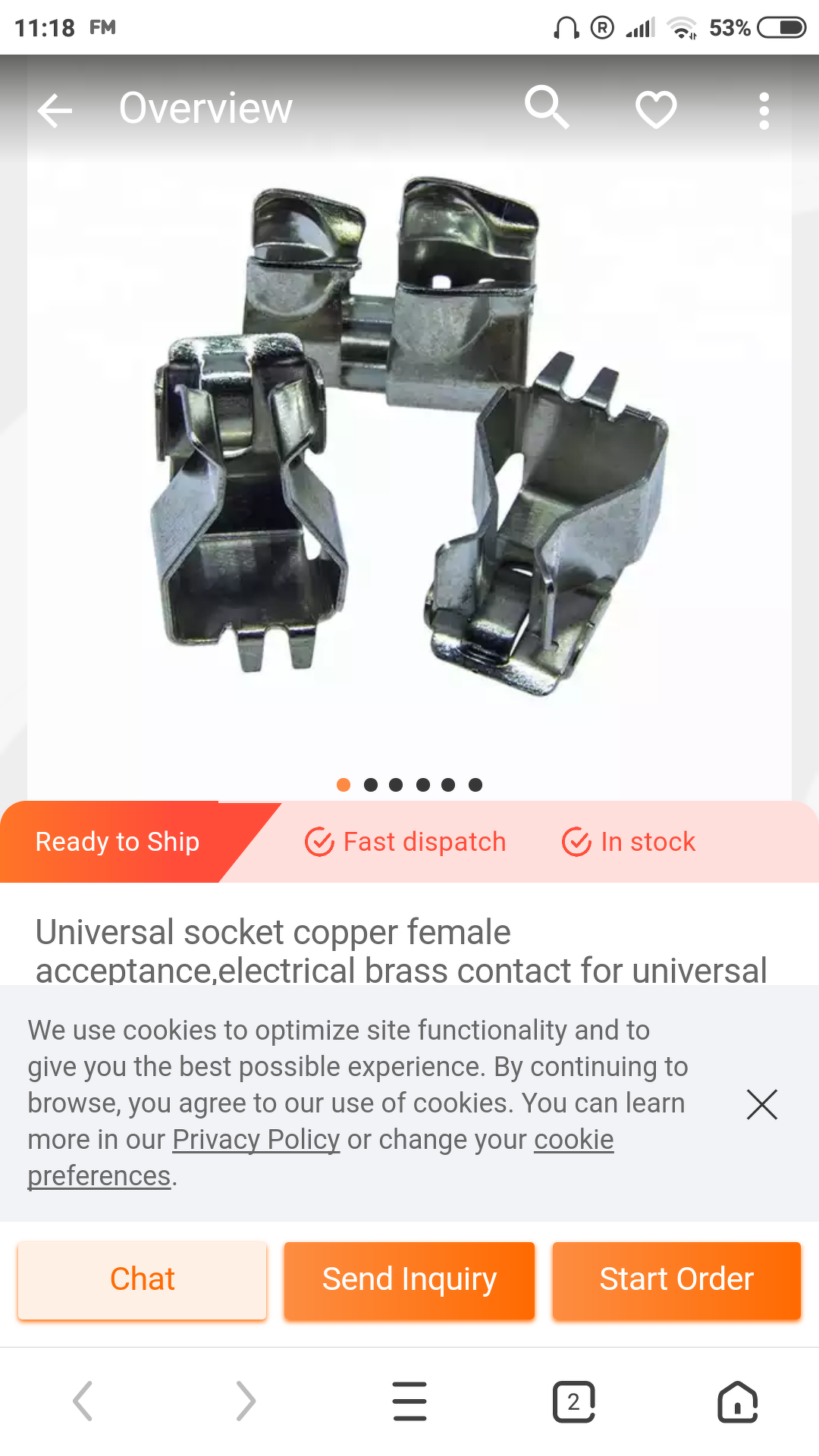Viewport: 819px width, 1456px height.
Task: Go back from the Overview page
Action: click(x=55, y=111)
